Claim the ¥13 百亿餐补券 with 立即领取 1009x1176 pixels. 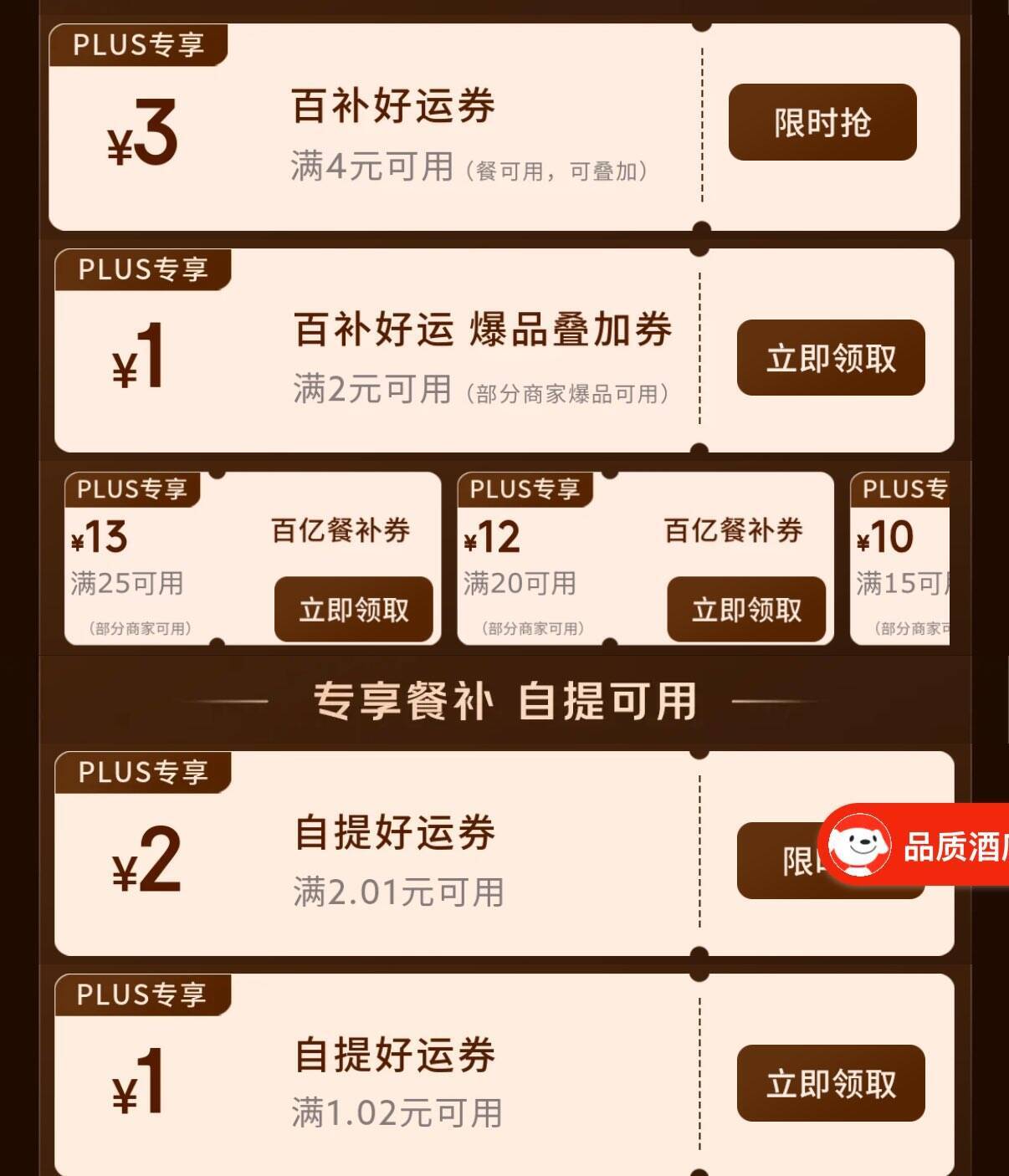pyautogui.click(x=353, y=611)
